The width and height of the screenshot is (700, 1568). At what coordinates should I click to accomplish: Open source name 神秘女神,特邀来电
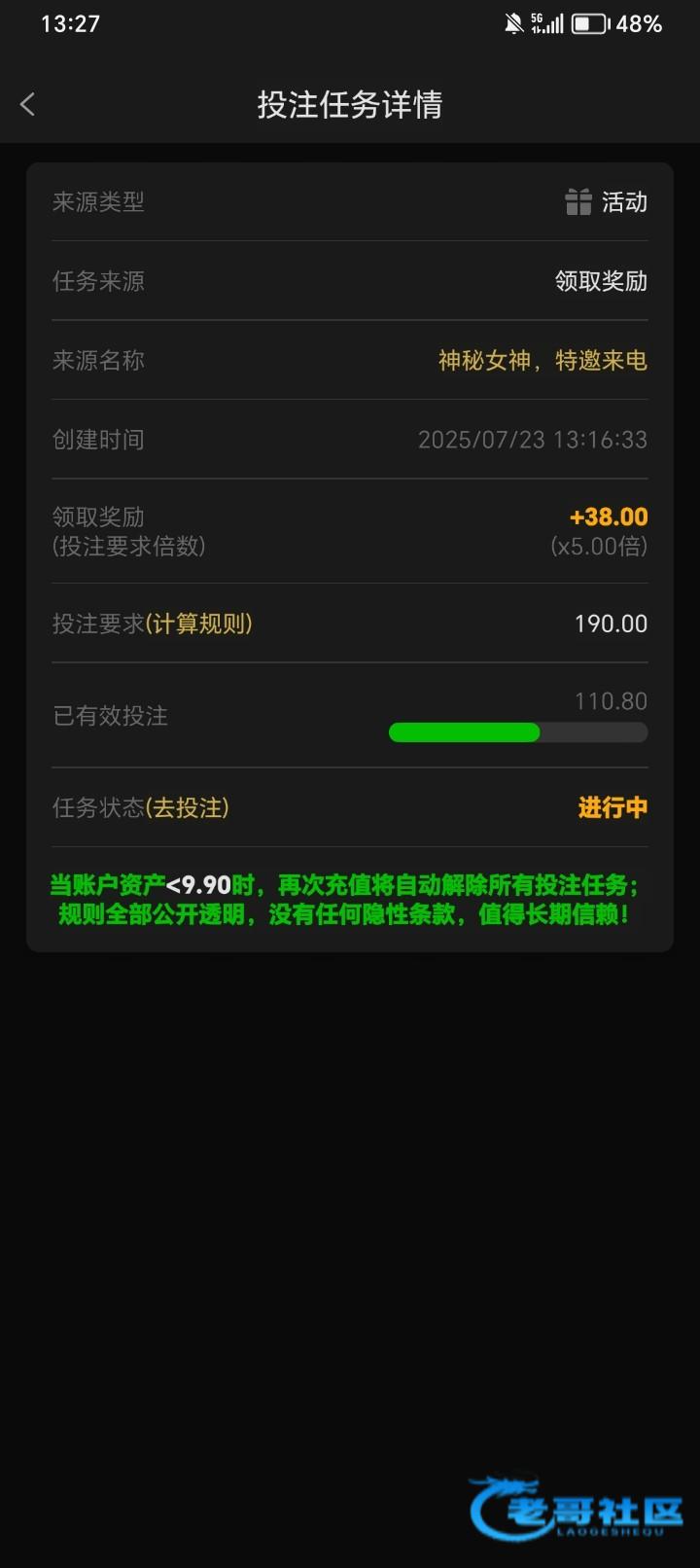tap(542, 361)
